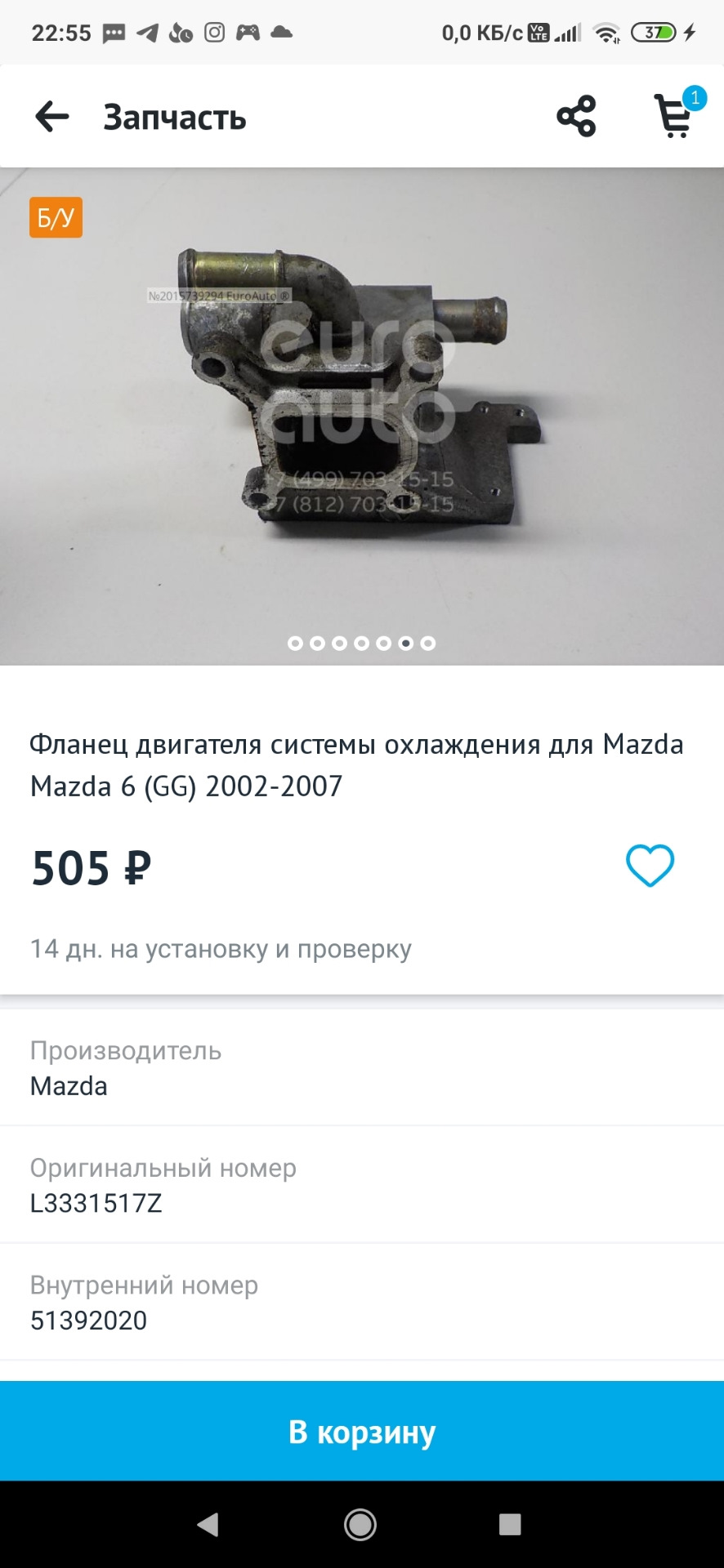Share this Mazda part listing
Image resolution: width=724 pixels, height=1568 pixels.
click(576, 117)
